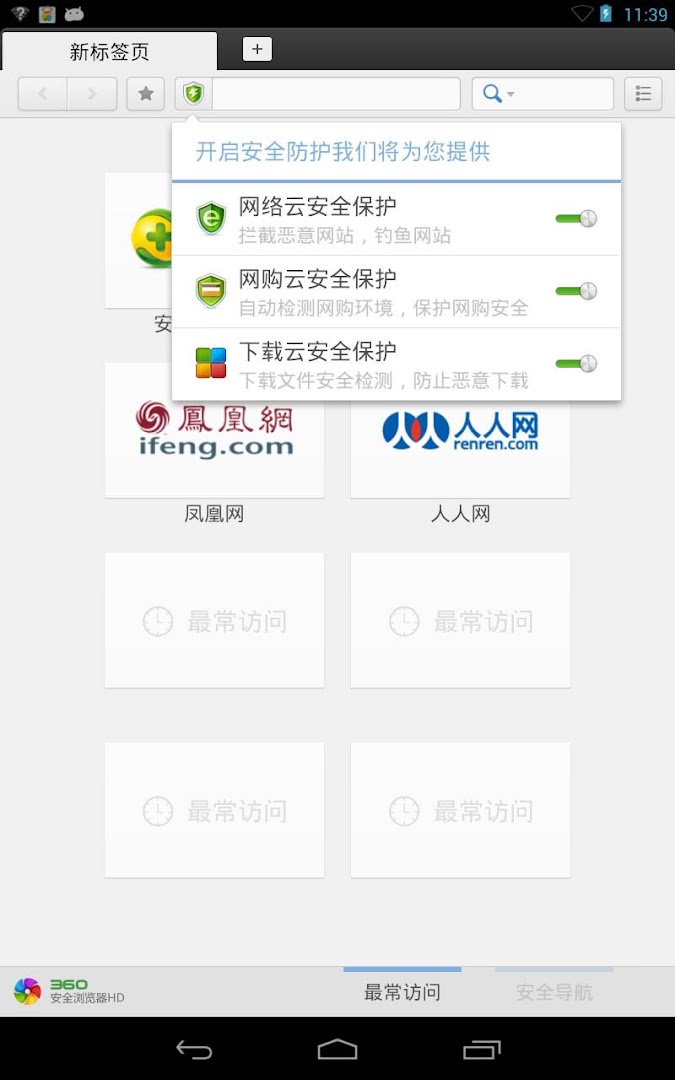675x1080 pixels.
Task: Open the 凤凰网 ifeng.com tile
Action: coord(214,431)
